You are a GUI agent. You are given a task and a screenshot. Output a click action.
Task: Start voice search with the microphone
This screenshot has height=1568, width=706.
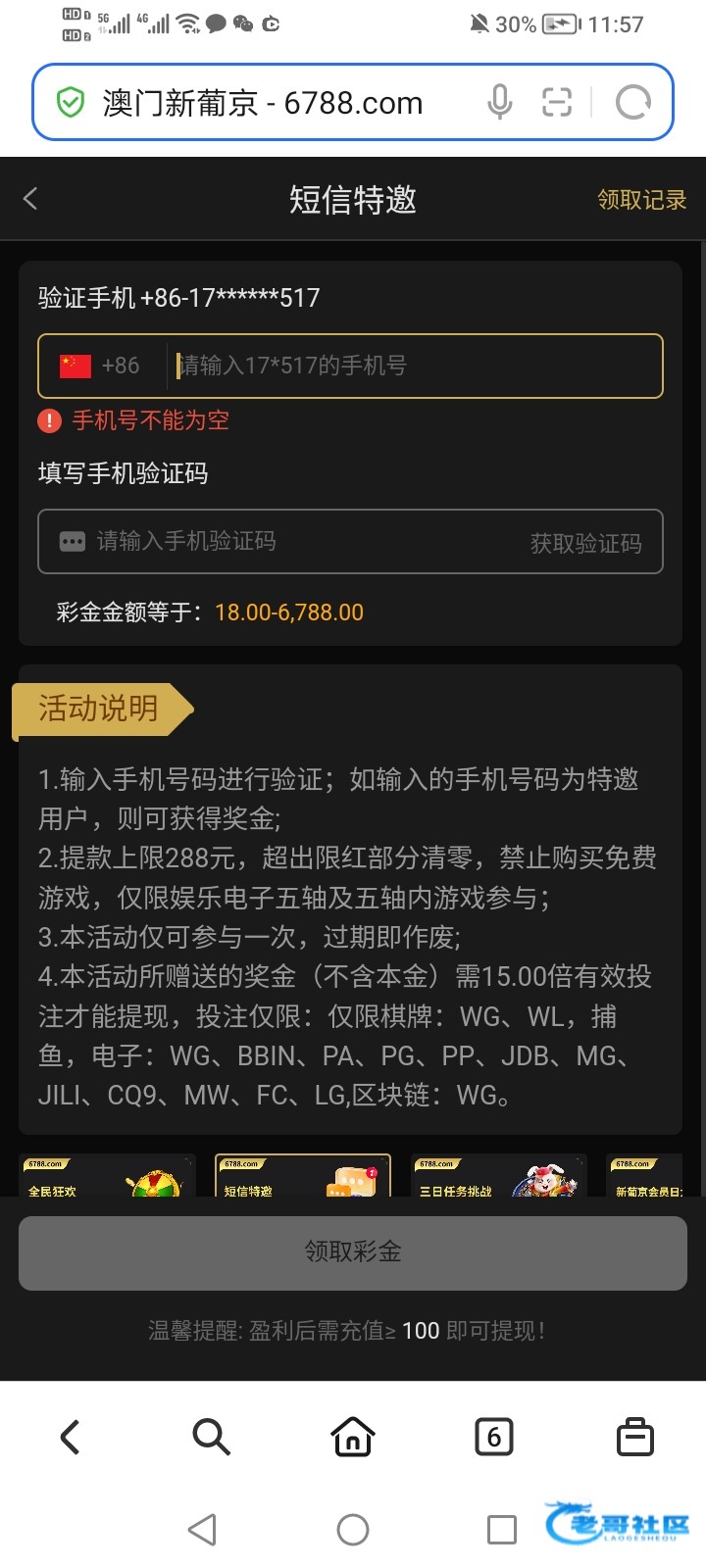pos(499,102)
